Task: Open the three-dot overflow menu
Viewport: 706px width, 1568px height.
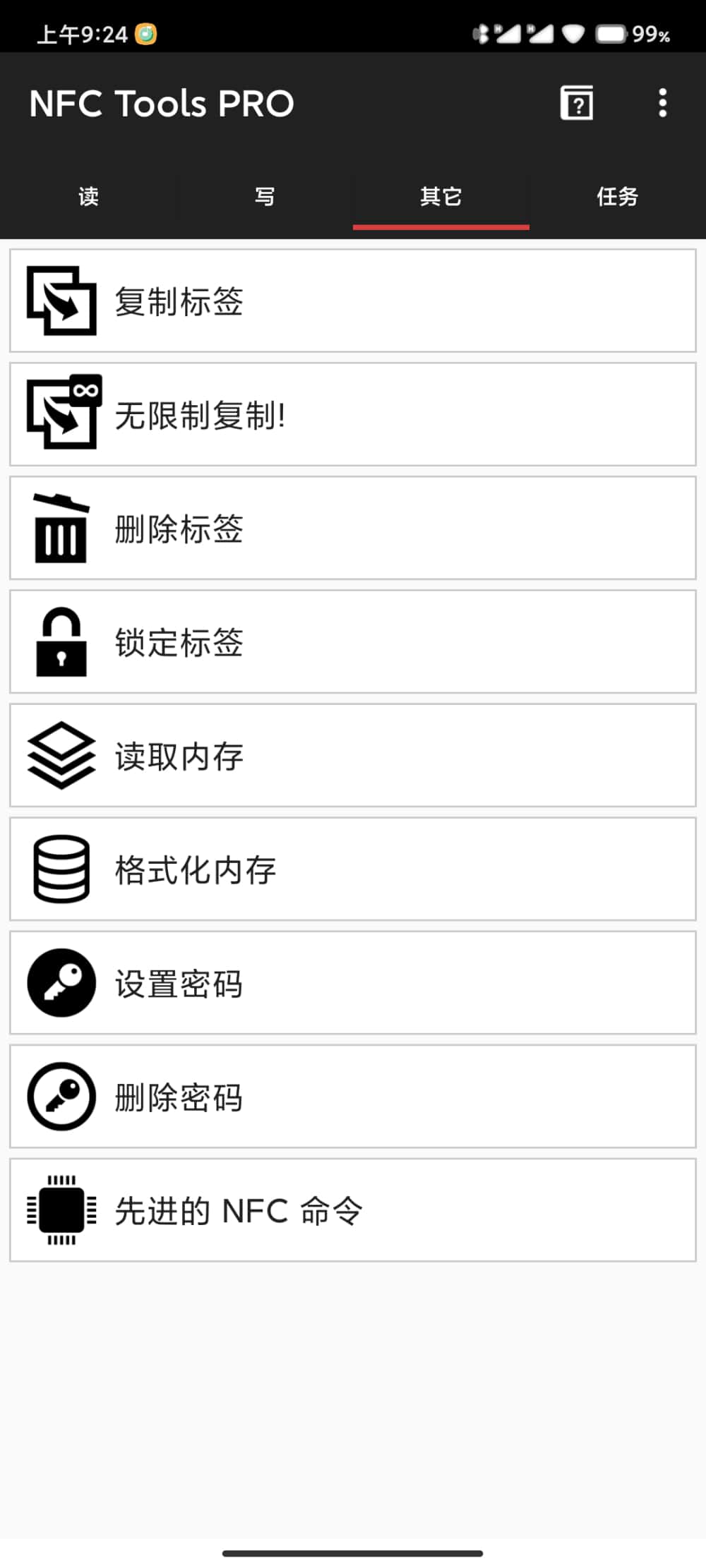Action: point(662,103)
